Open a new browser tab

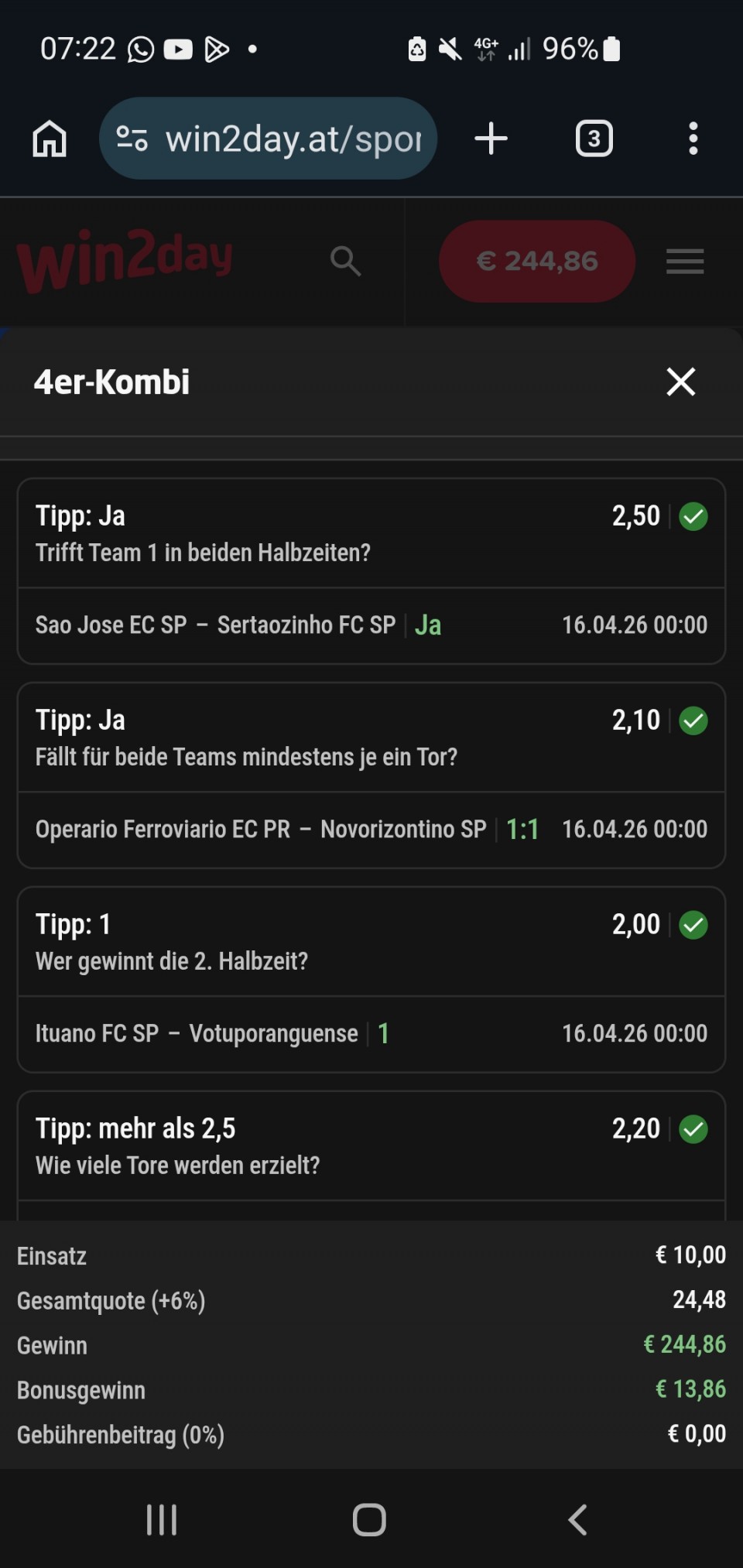[491, 139]
